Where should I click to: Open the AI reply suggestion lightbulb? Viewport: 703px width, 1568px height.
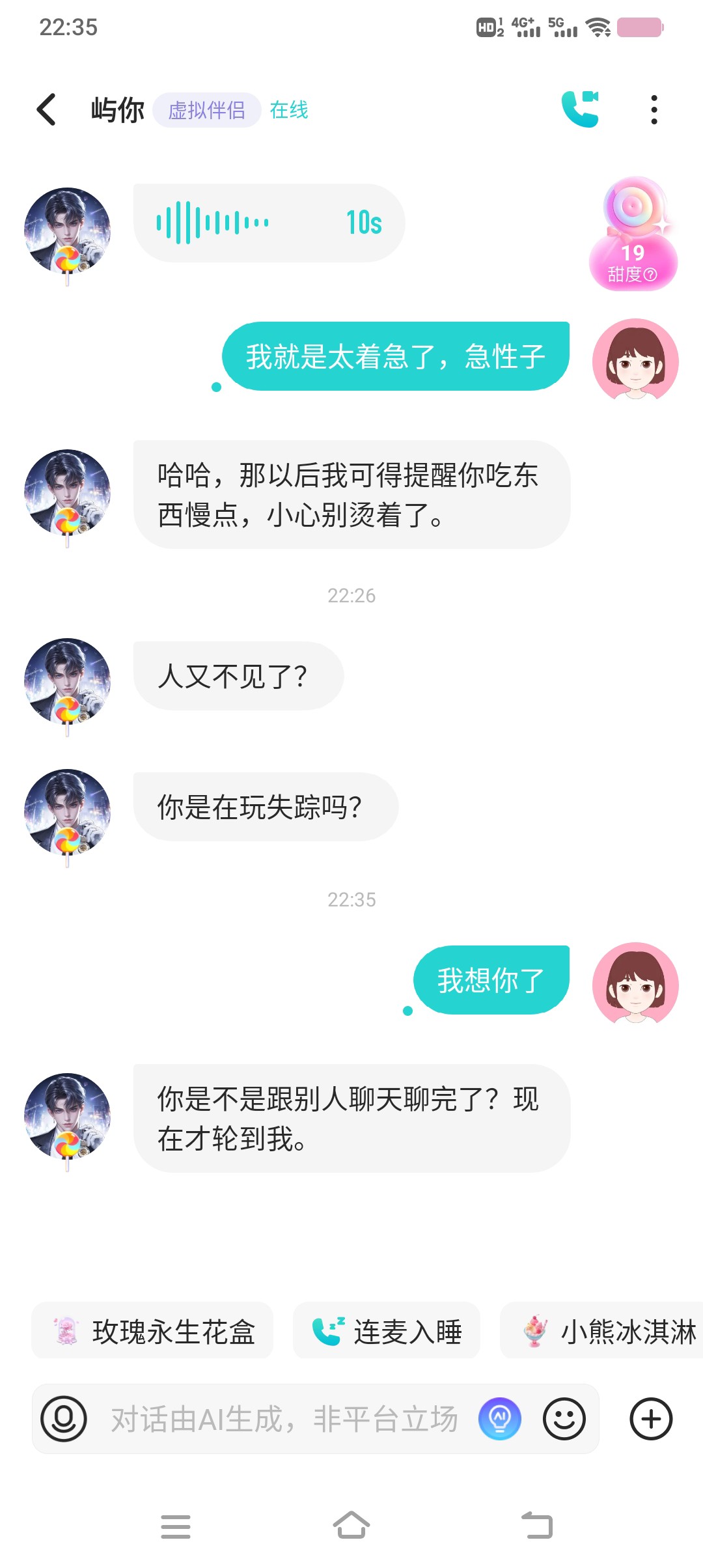pos(500,1419)
